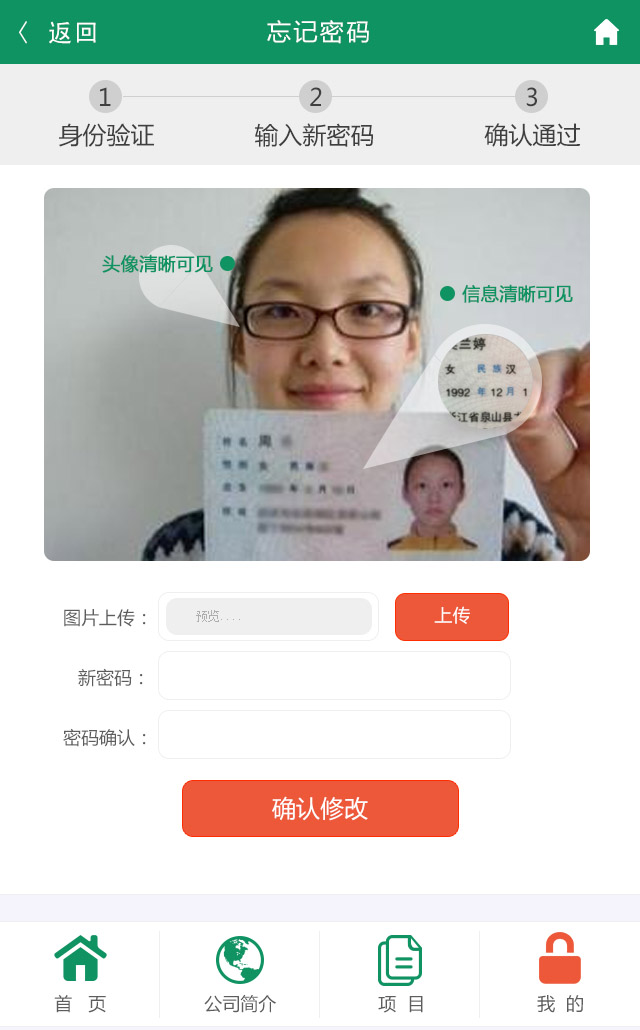Switch to the 首页 tab

(x=80, y=974)
